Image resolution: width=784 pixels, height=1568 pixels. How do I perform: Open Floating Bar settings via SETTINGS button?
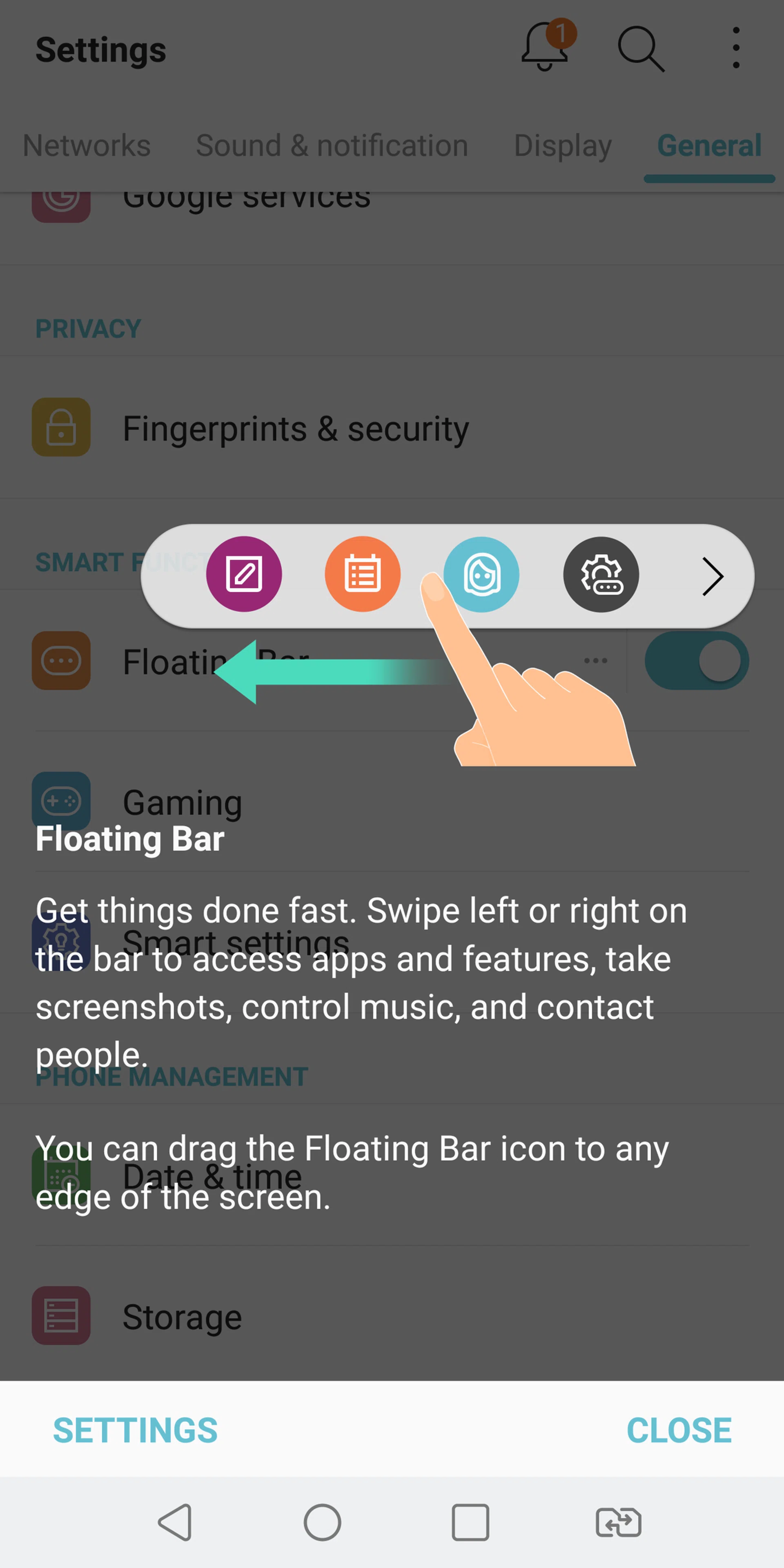(135, 1430)
